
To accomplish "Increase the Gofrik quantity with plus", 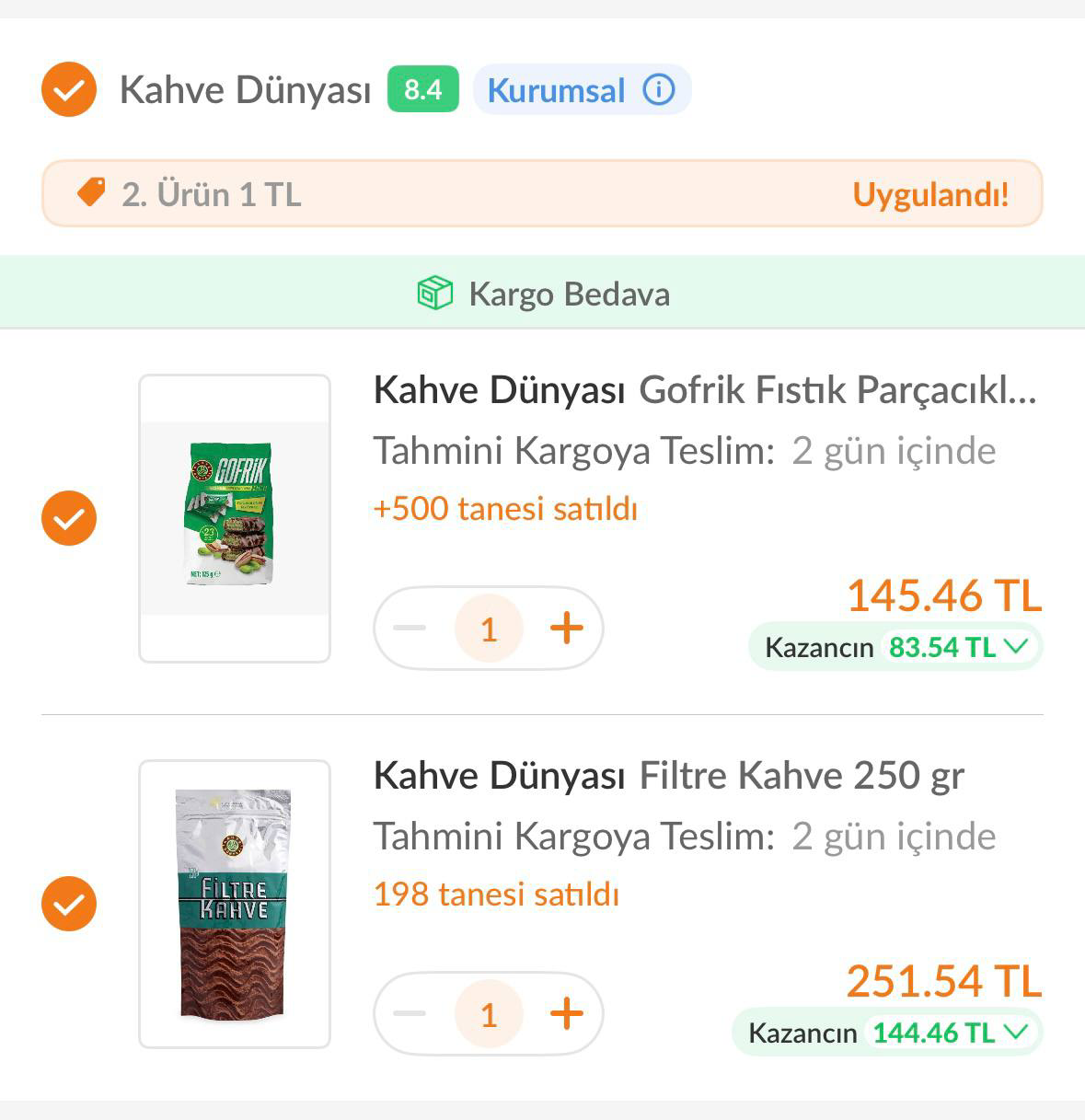I will [x=567, y=629].
